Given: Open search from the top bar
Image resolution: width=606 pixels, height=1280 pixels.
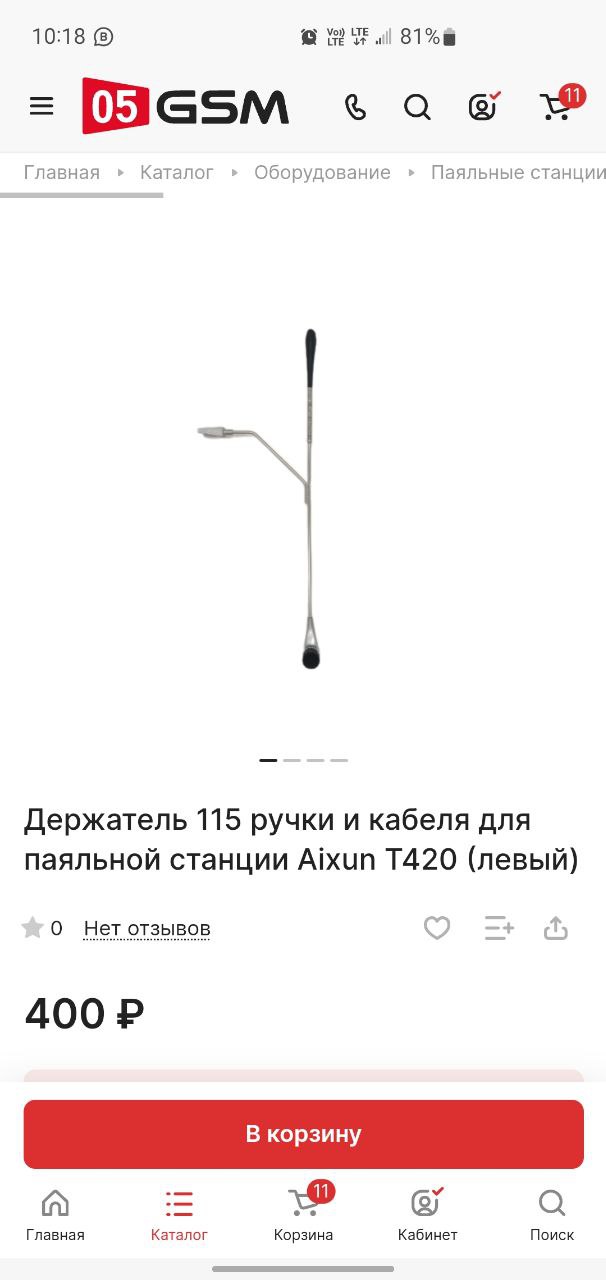Looking at the screenshot, I should 417,107.
